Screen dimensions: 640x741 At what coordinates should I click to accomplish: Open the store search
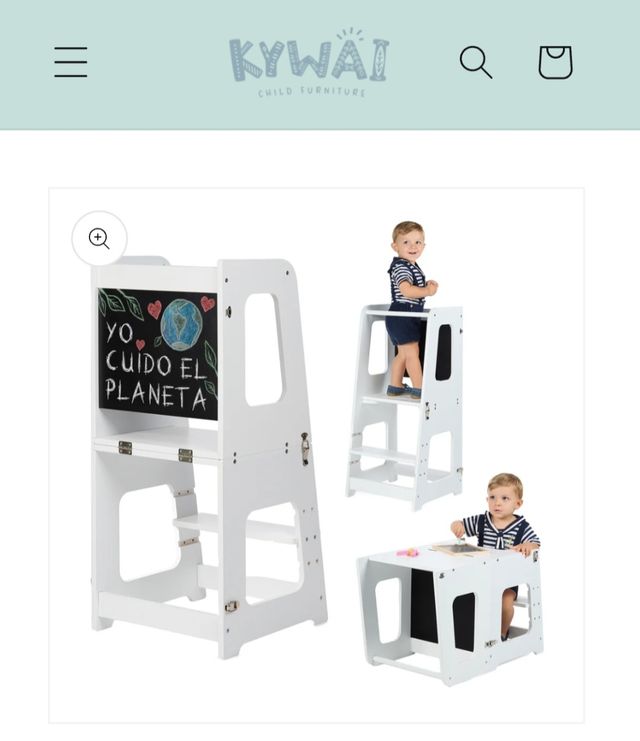pos(476,62)
